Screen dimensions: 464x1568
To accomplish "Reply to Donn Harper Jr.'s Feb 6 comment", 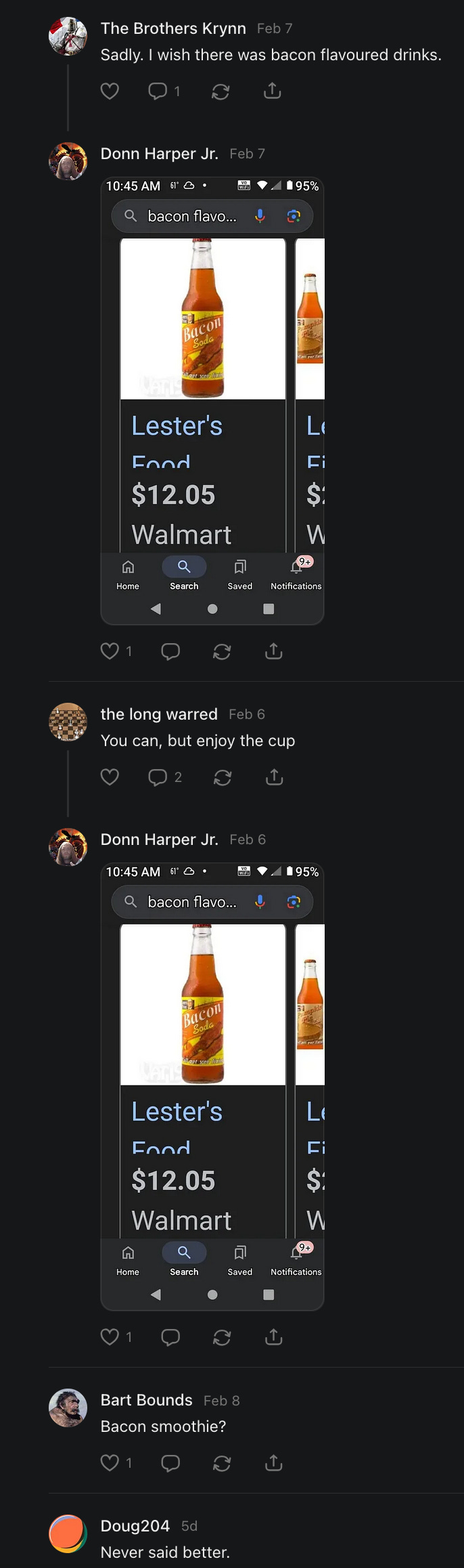I will click(170, 1337).
